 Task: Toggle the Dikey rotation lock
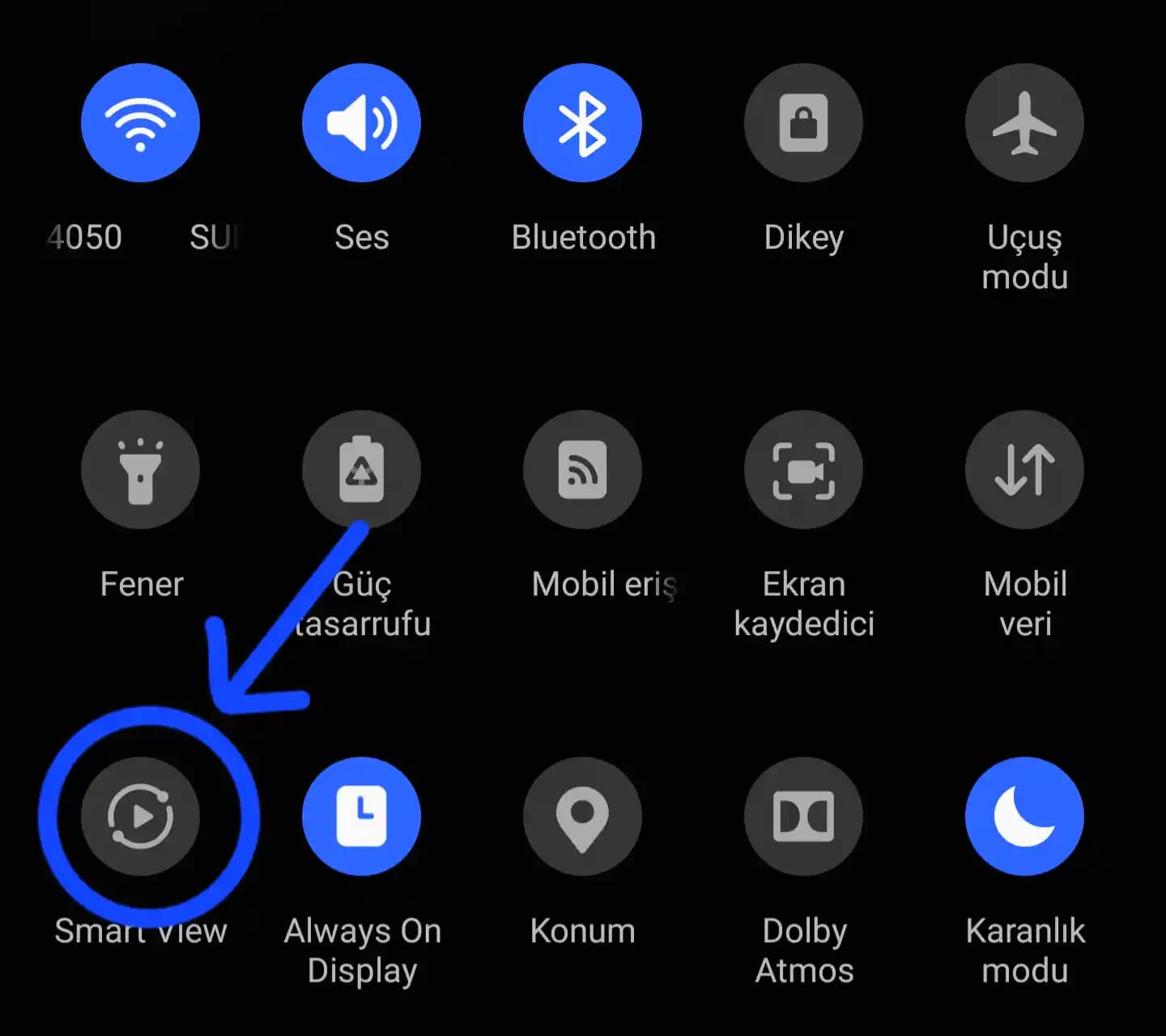point(803,123)
